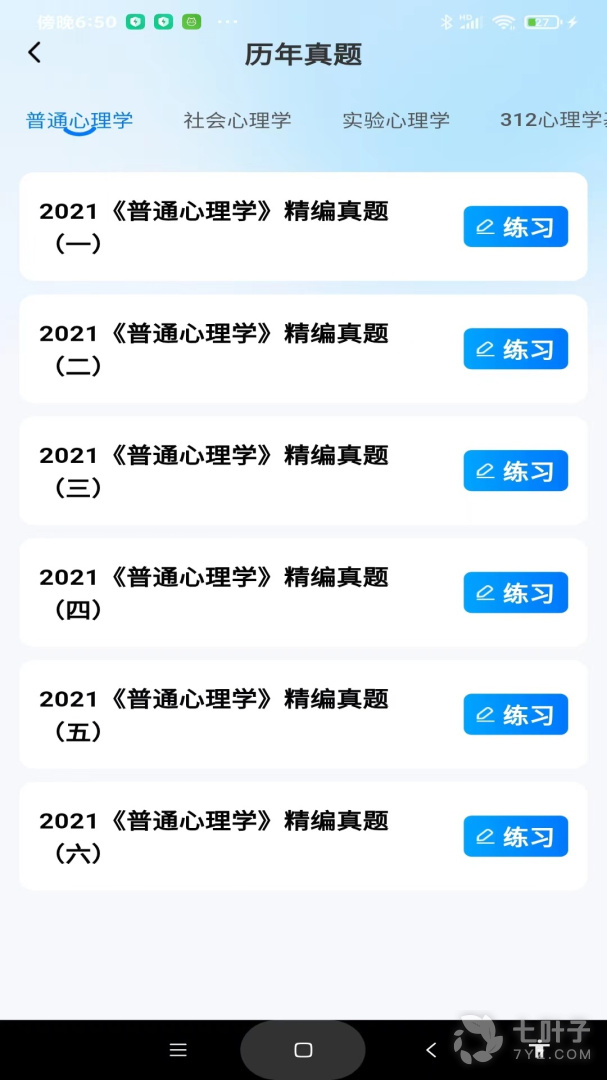Screen dimensions: 607x1080
Task: Switch to the 社会心理学 tab
Action: coord(237,121)
